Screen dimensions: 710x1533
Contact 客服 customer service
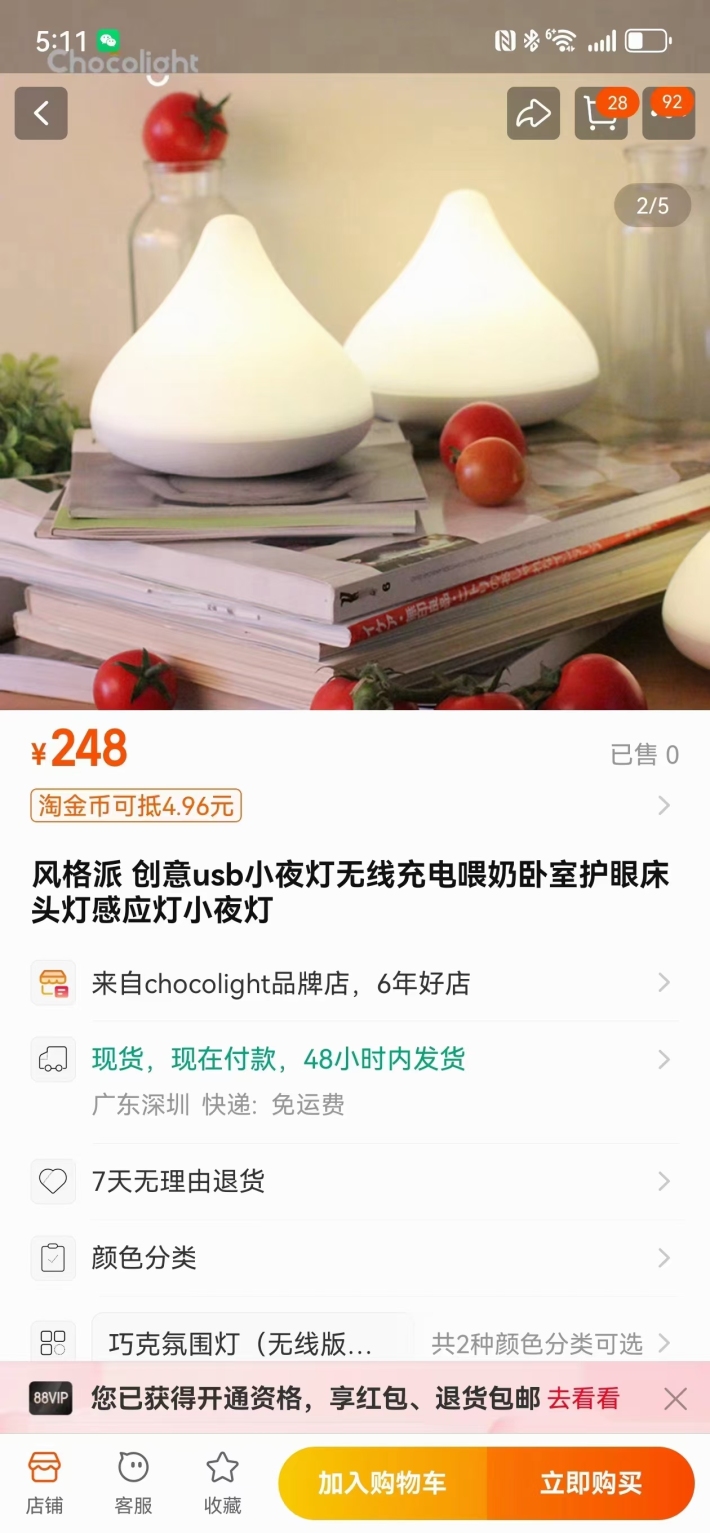coord(133,1483)
